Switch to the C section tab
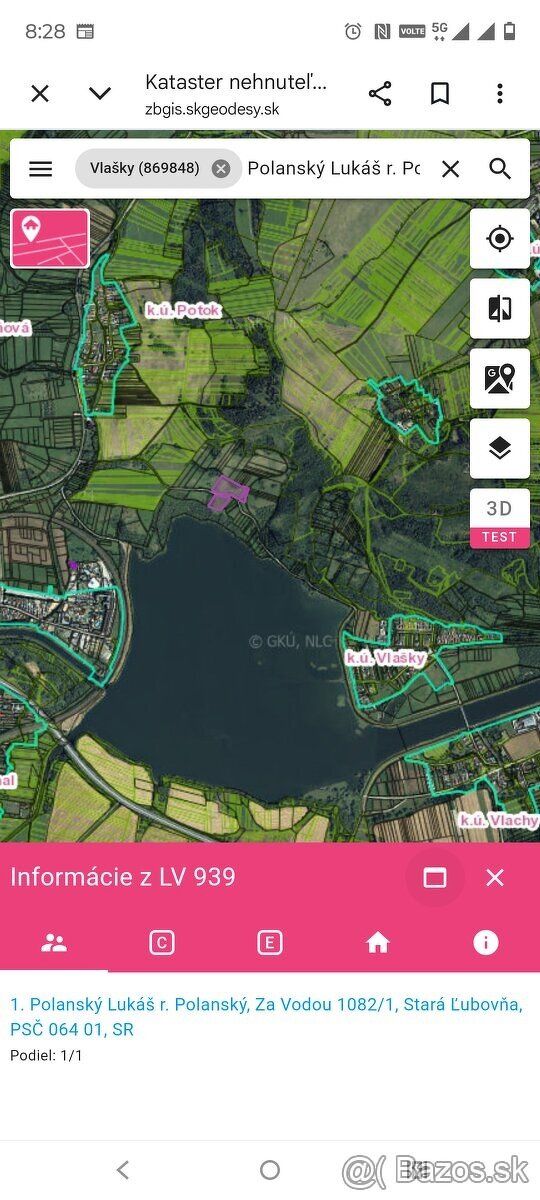 click(x=162, y=942)
